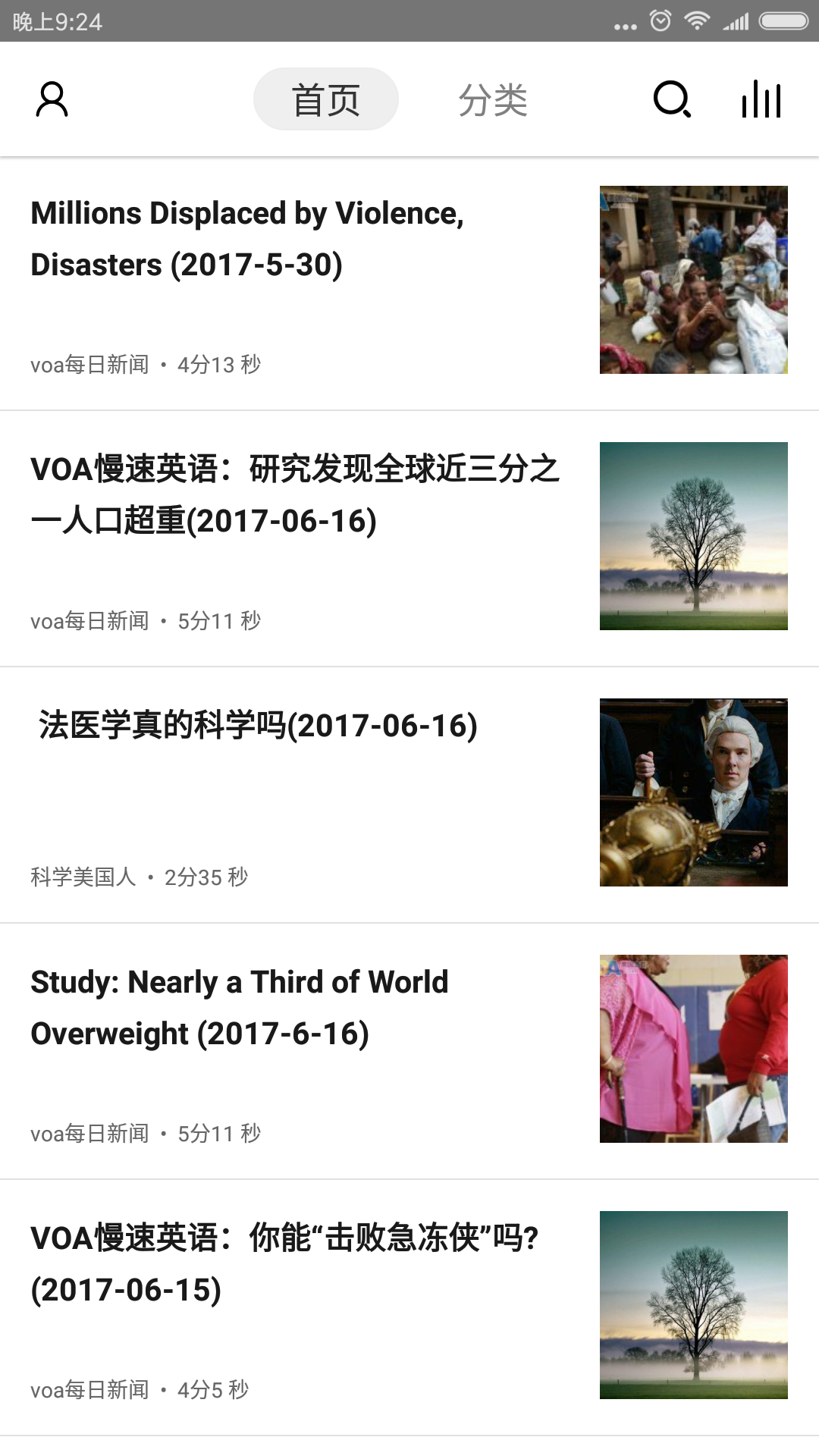Open 法医学真的科学吗 article

(x=258, y=726)
